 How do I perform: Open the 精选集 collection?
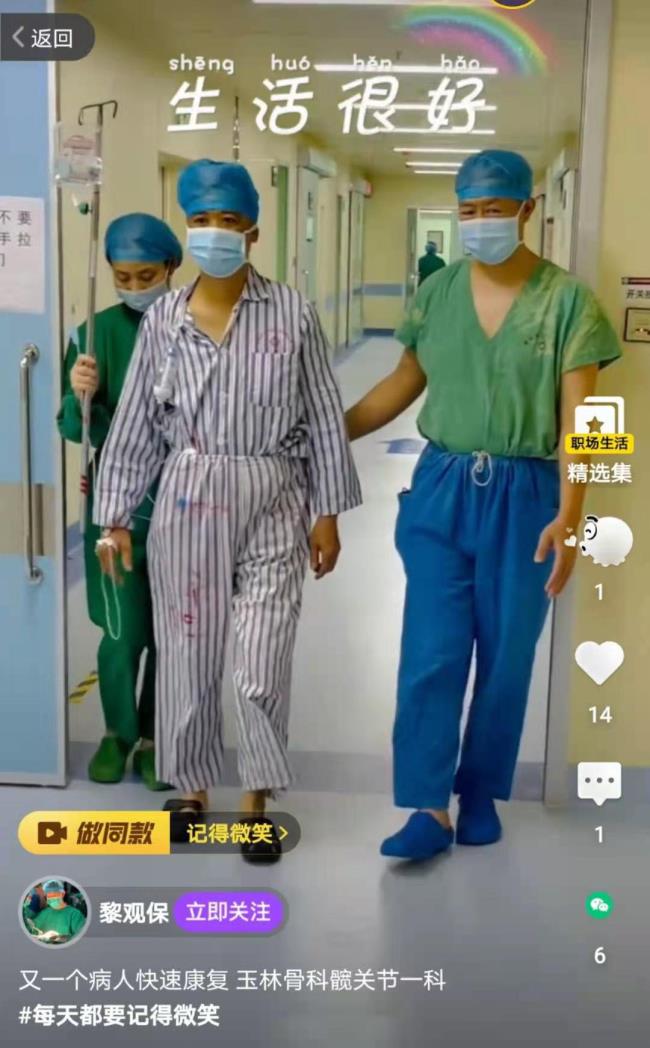(x=599, y=441)
